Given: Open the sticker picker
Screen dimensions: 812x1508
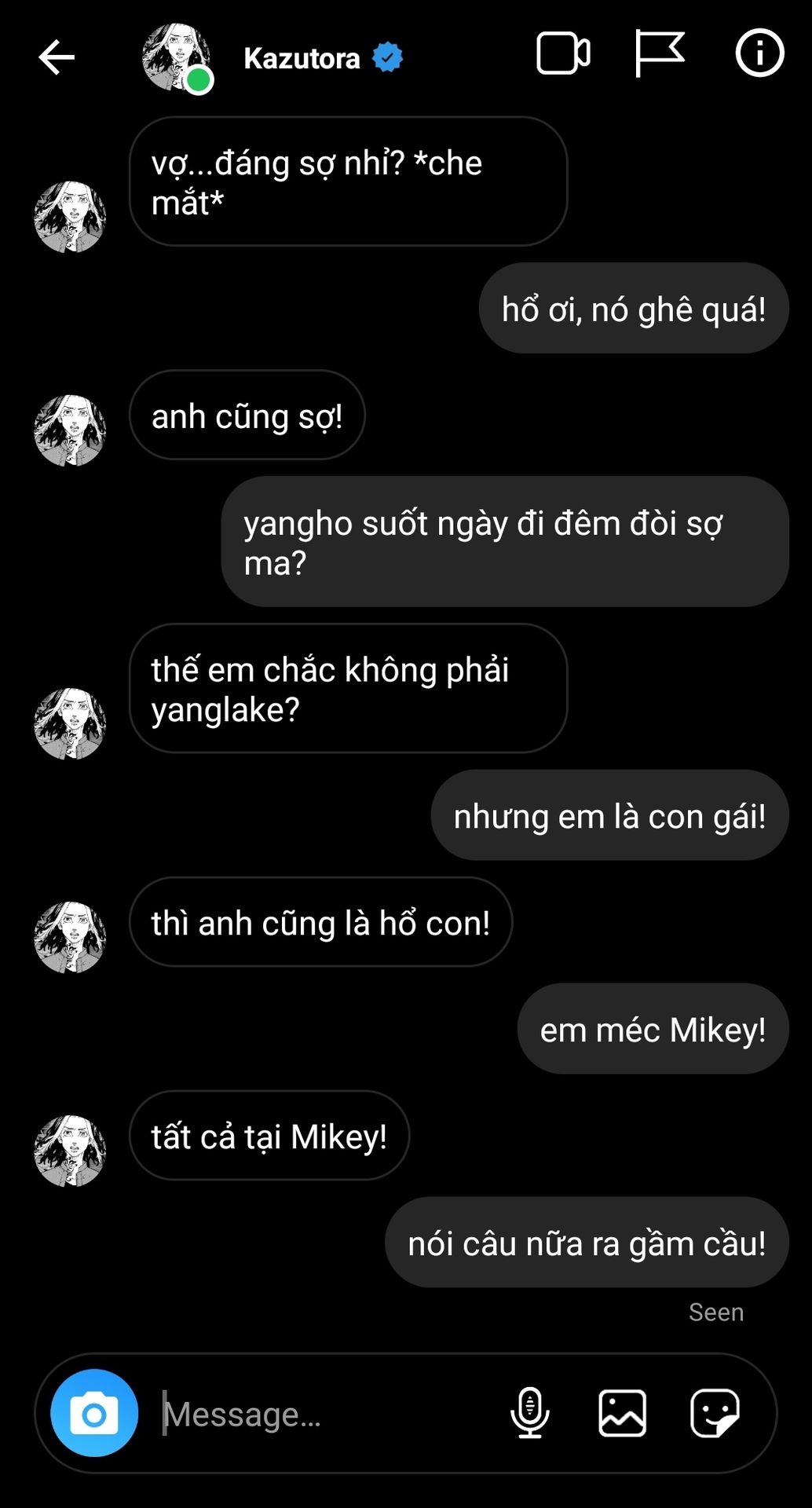Looking at the screenshot, I should click(715, 1413).
